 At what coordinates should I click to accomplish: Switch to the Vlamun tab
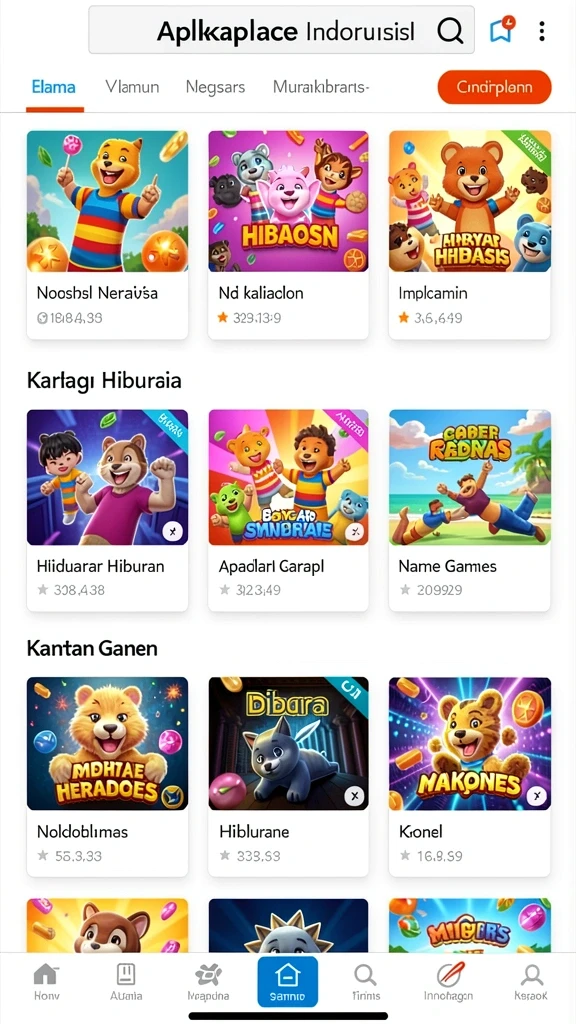tap(132, 87)
